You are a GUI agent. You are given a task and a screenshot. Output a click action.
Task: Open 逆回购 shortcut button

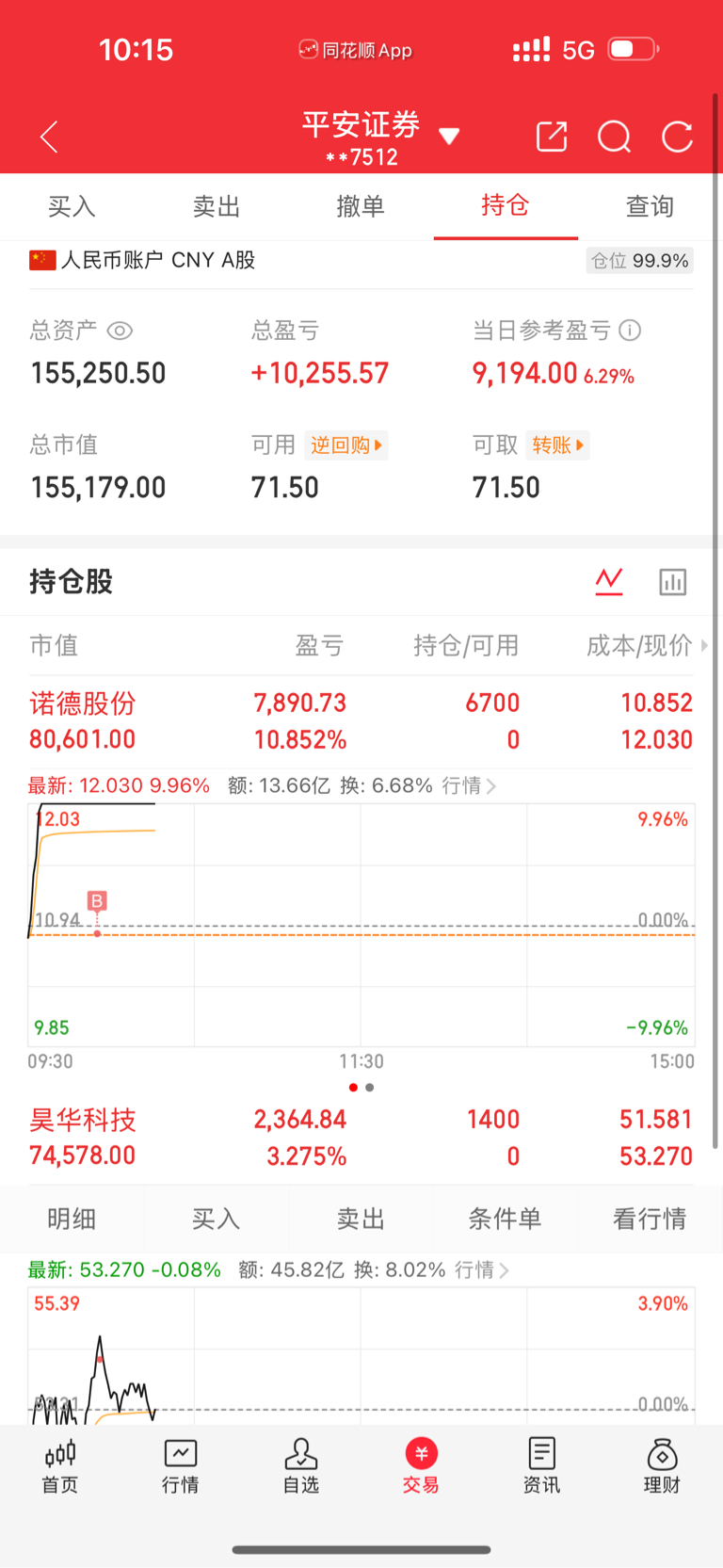click(346, 445)
